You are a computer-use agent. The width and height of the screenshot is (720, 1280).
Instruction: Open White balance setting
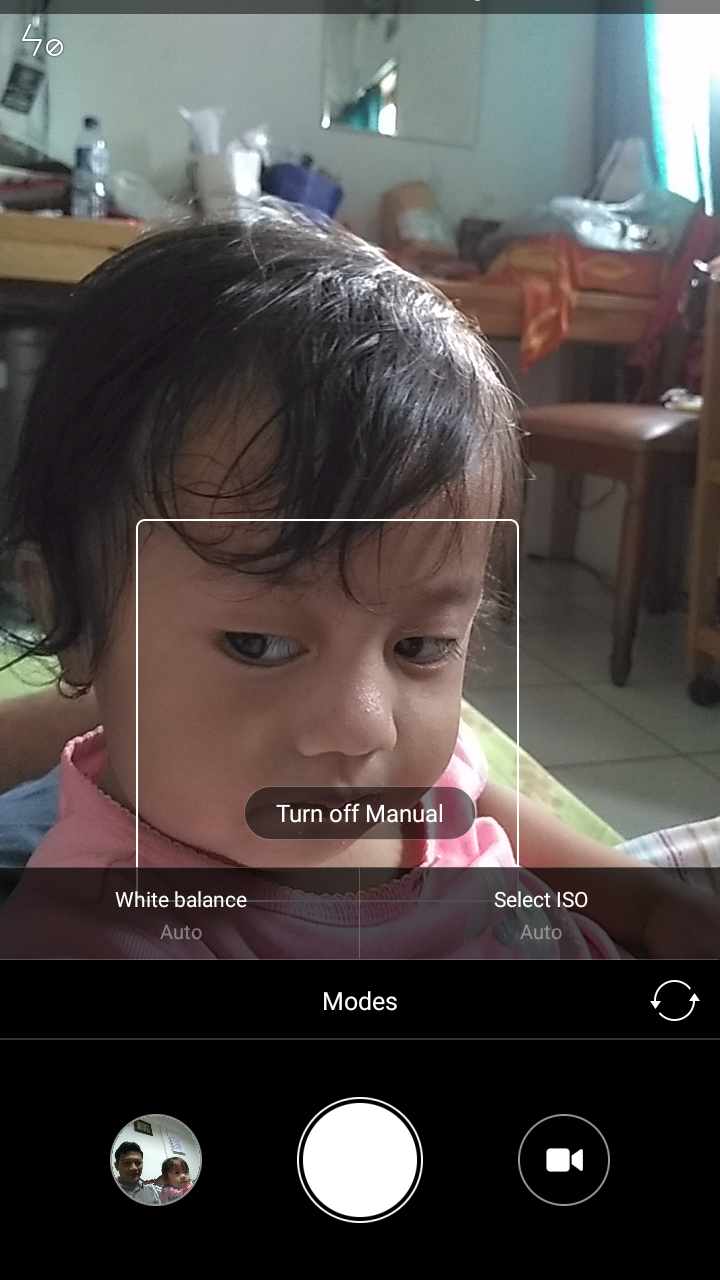coord(180,914)
